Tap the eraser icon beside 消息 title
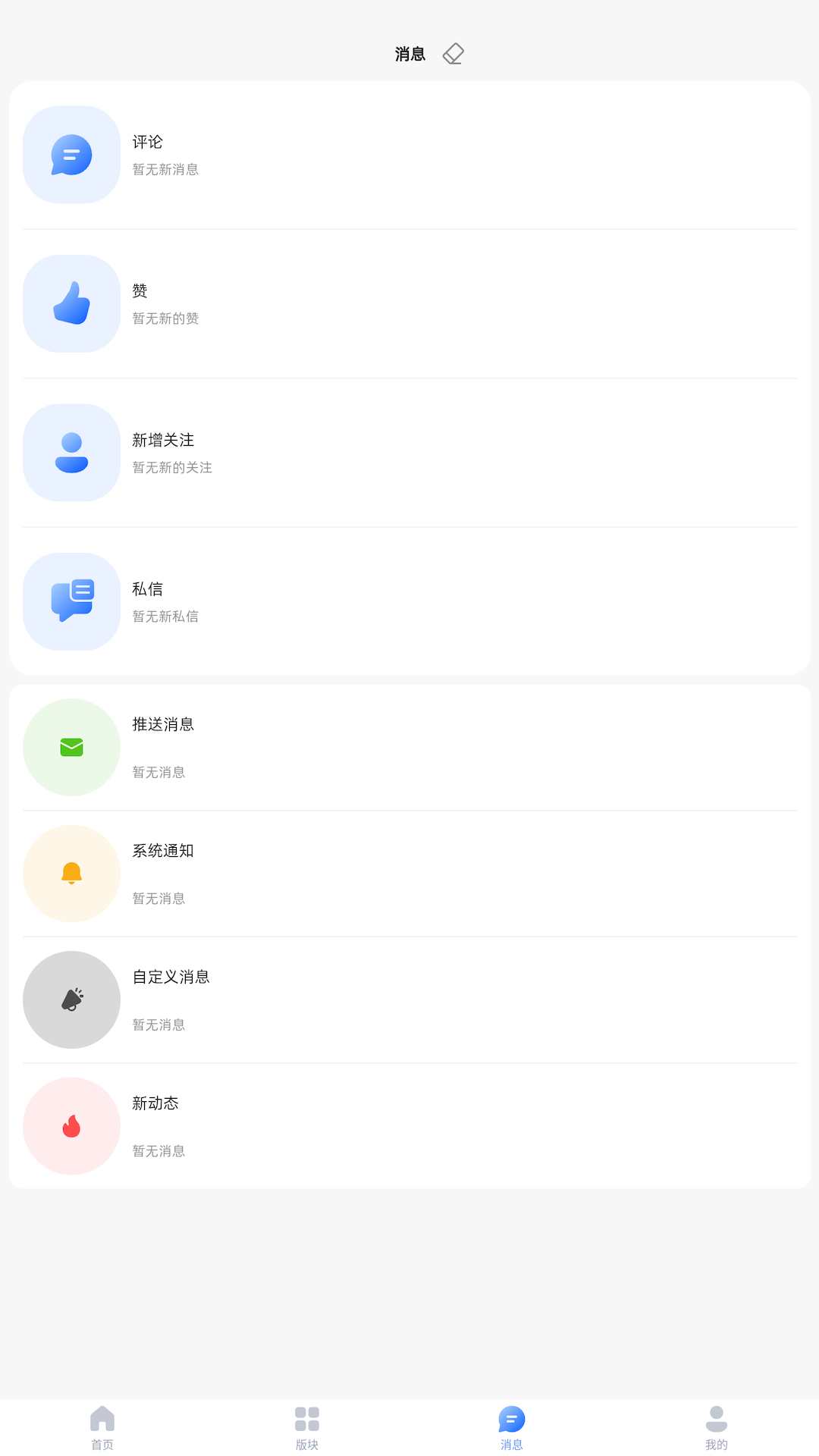 coord(453,54)
